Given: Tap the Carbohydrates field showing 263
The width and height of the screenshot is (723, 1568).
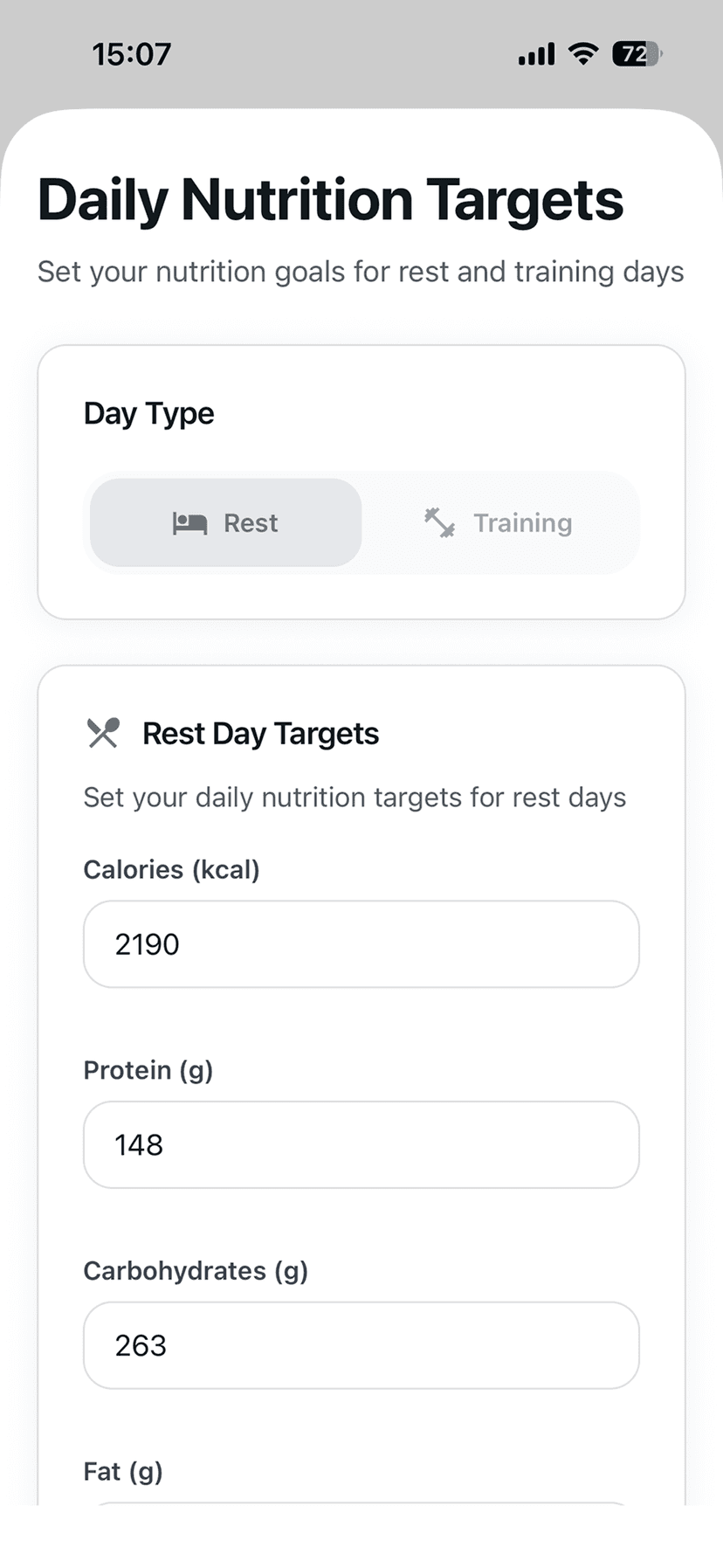Looking at the screenshot, I should (361, 1345).
